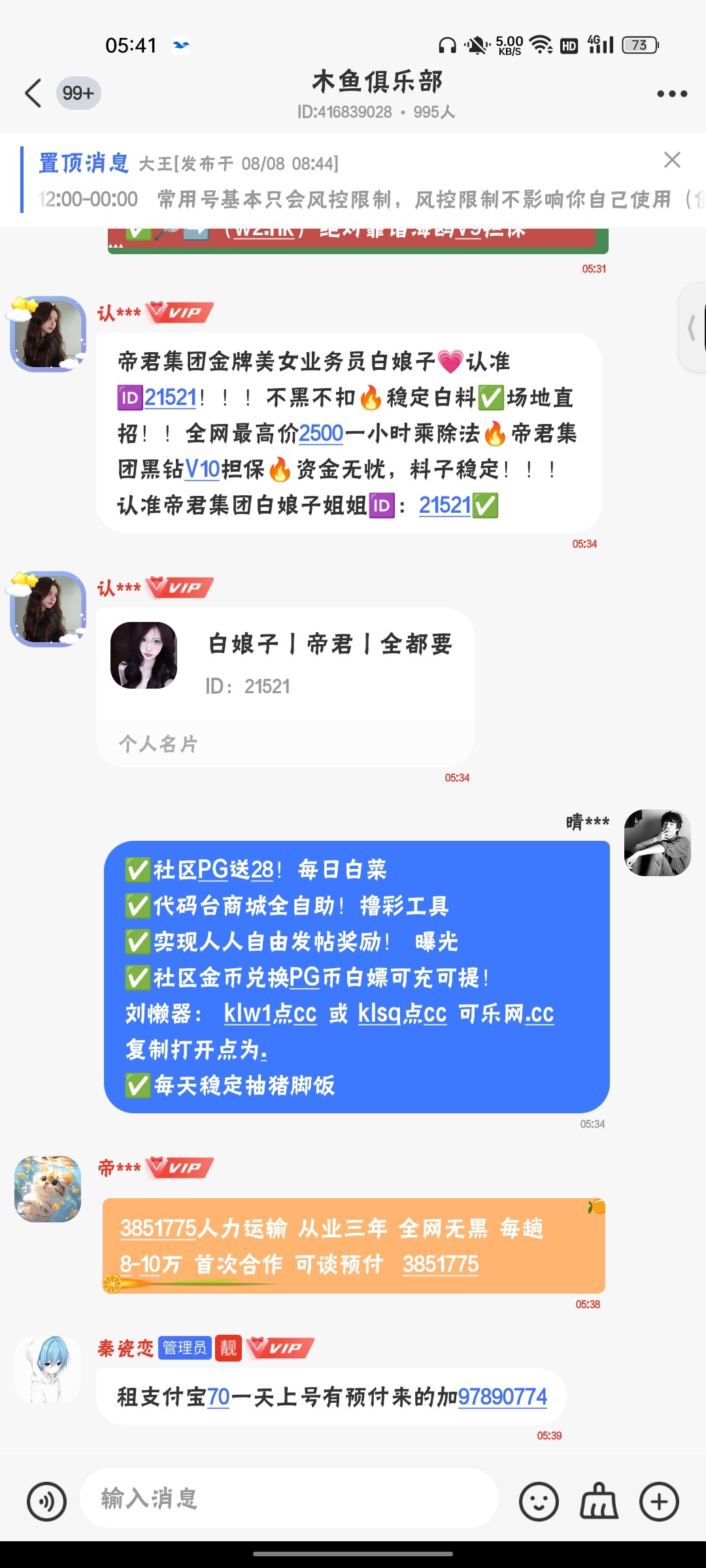Tap the 晴*** avatar on the right

pyautogui.click(x=656, y=843)
